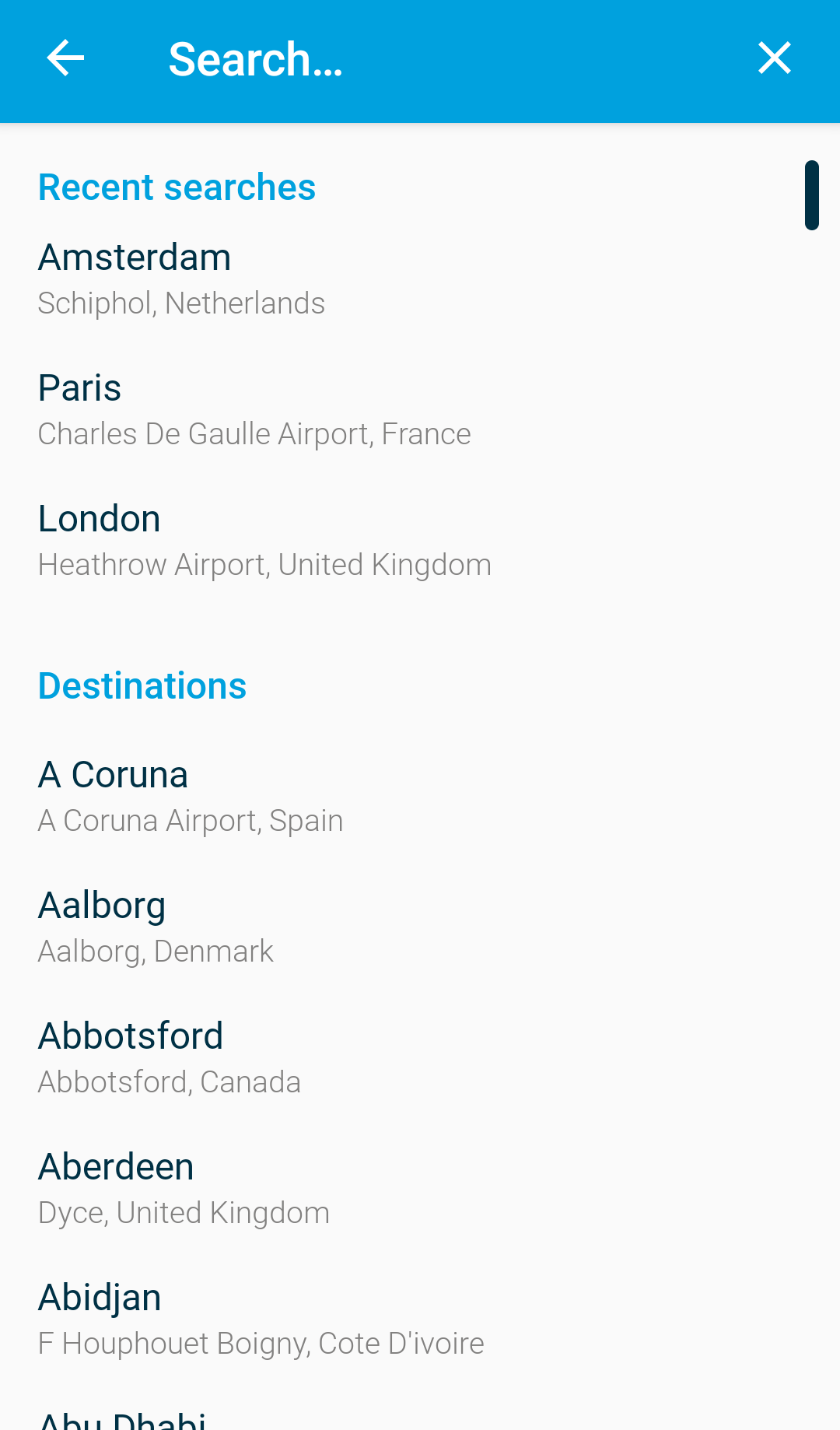Click Schiphol, Netherlands subtitle text
The height and width of the screenshot is (1430, 840).
tap(180, 303)
